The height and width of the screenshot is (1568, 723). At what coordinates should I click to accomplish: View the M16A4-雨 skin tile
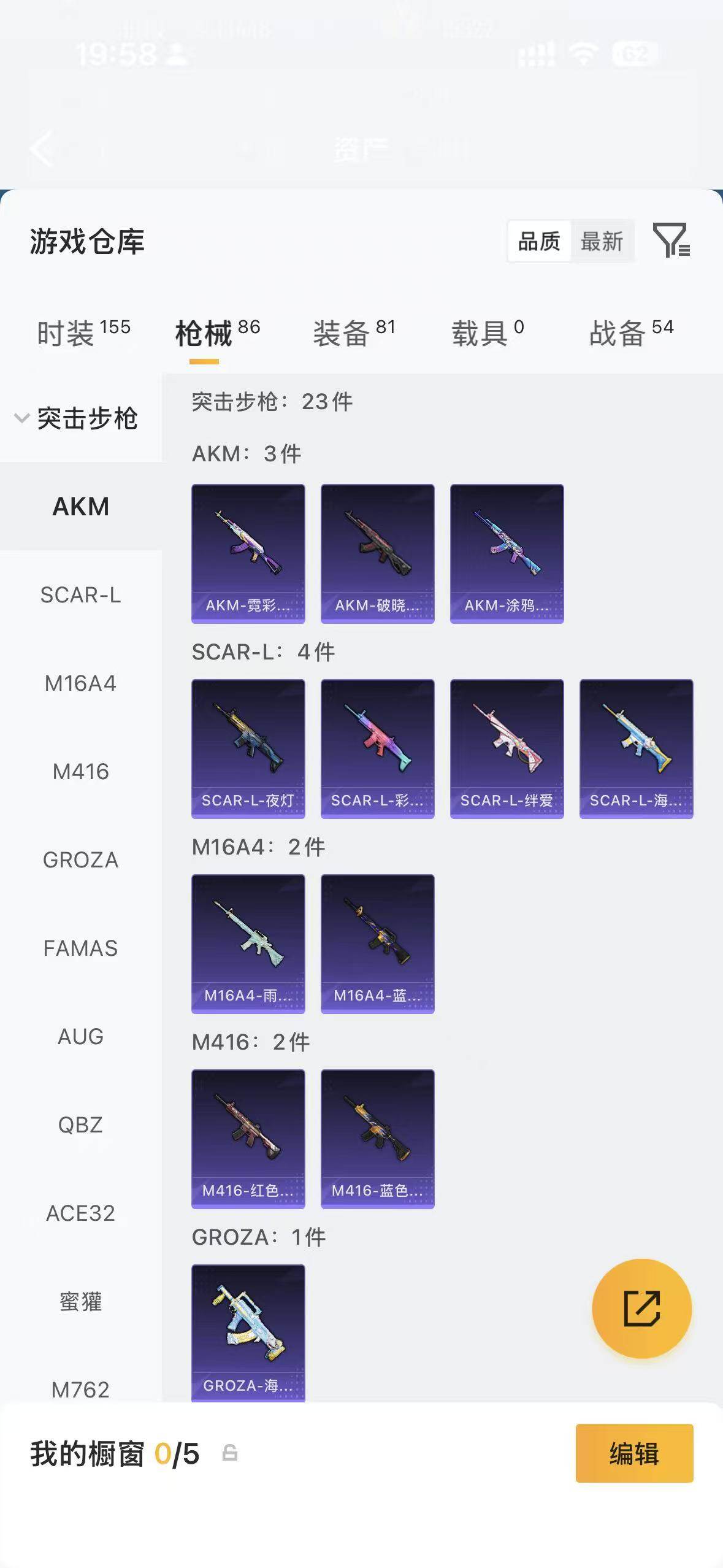(248, 944)
